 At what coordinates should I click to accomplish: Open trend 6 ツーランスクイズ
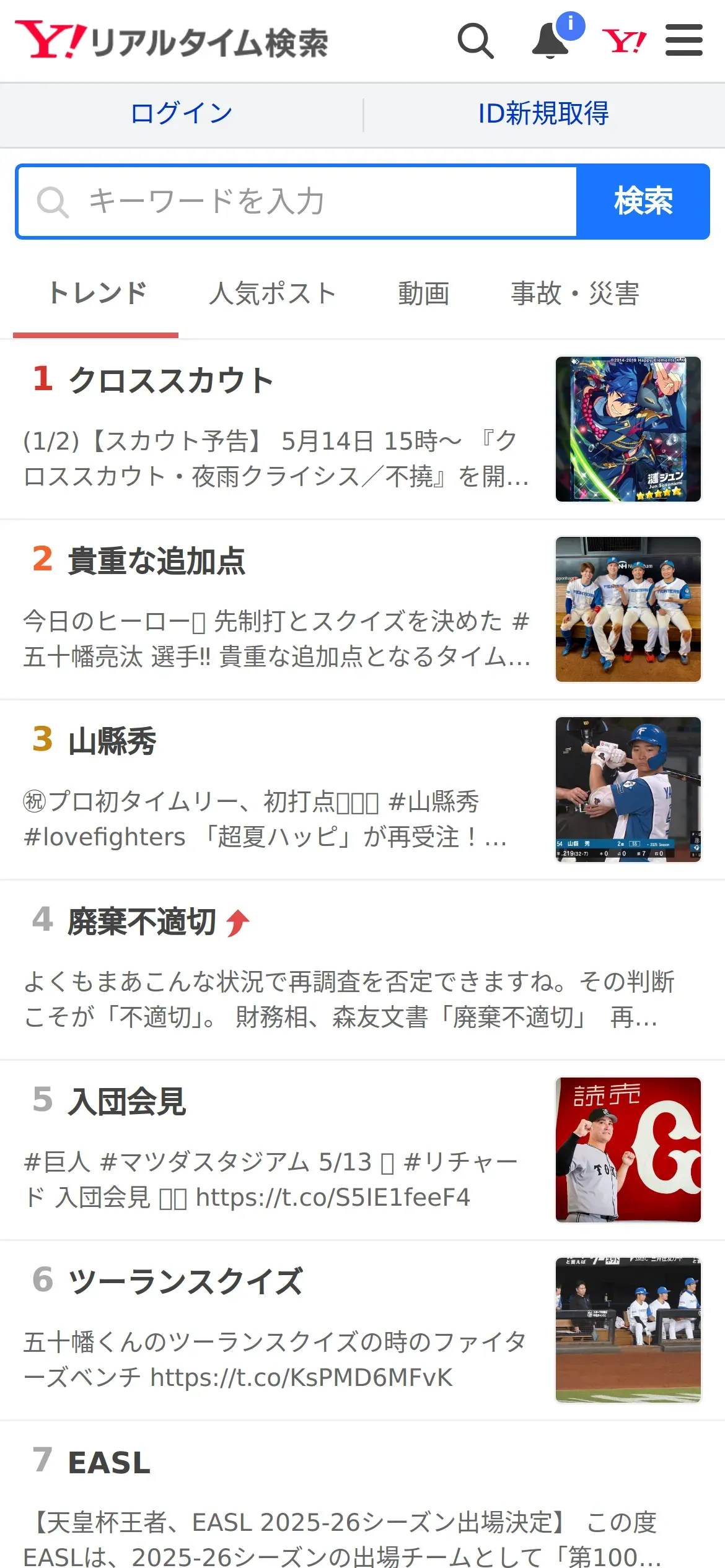362,1331
